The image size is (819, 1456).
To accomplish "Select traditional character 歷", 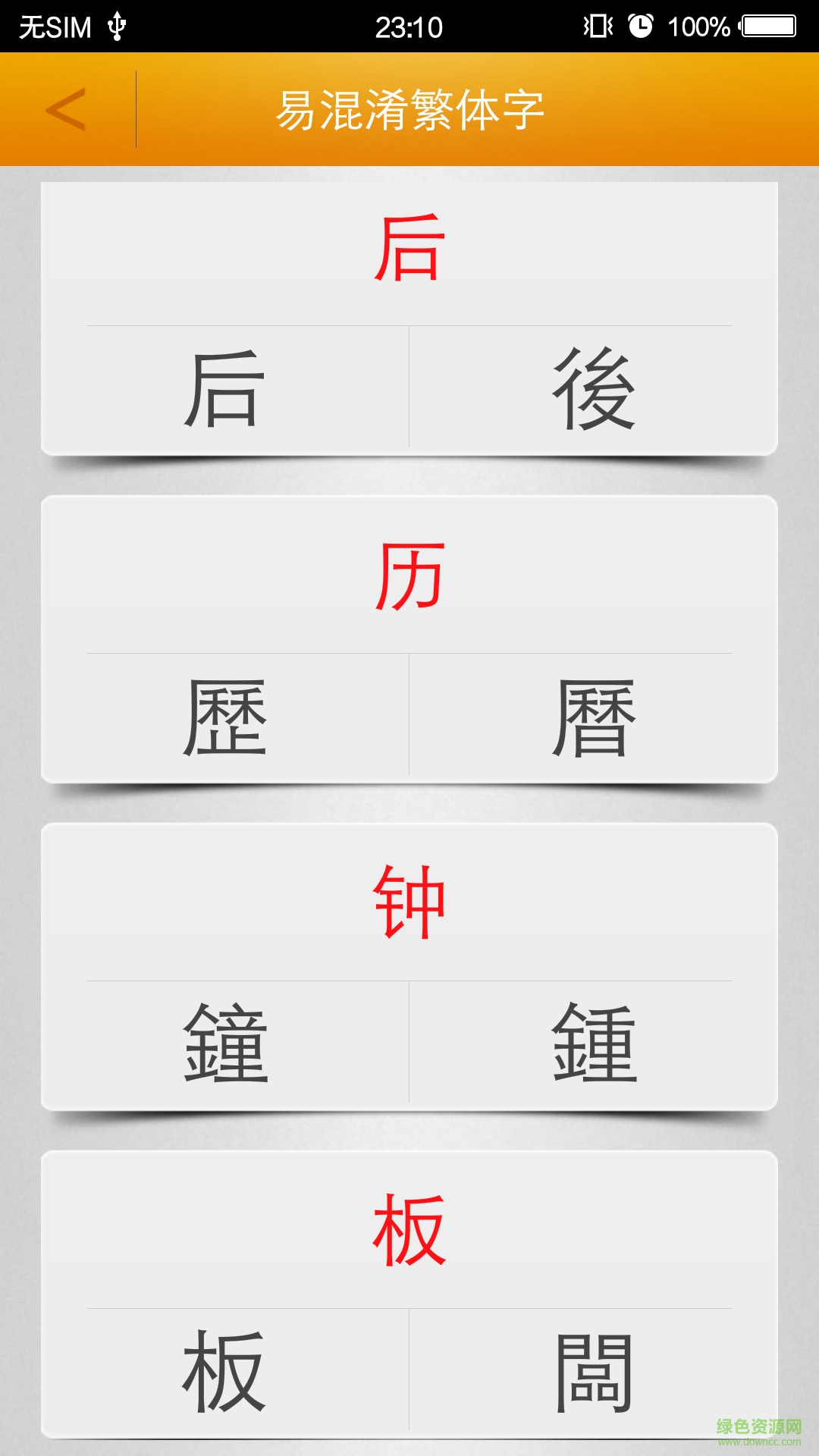I will click(x=224, y=717).
